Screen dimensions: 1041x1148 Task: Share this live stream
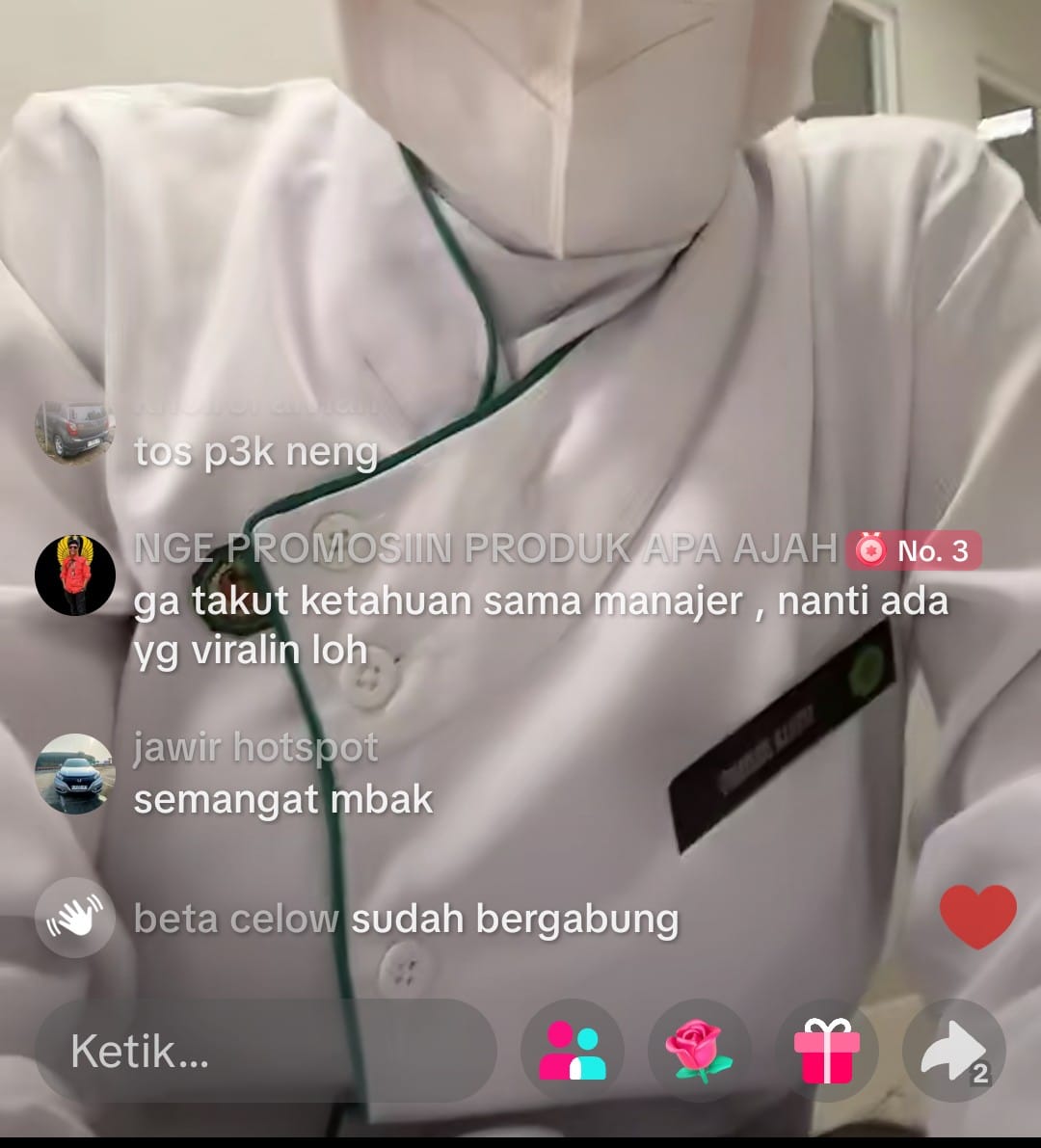(x=953, y=1051)
